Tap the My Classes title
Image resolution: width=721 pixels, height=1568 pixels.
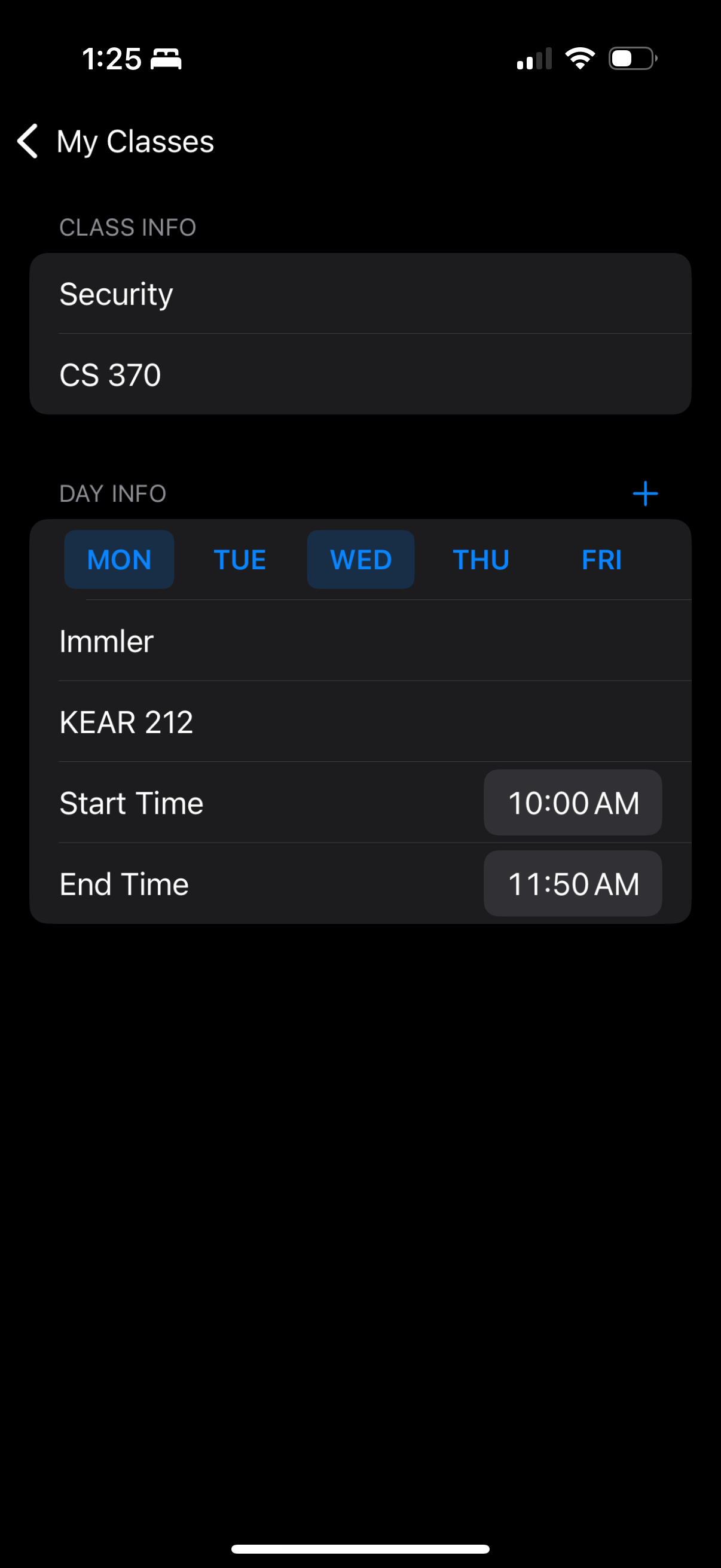(135, 141)
